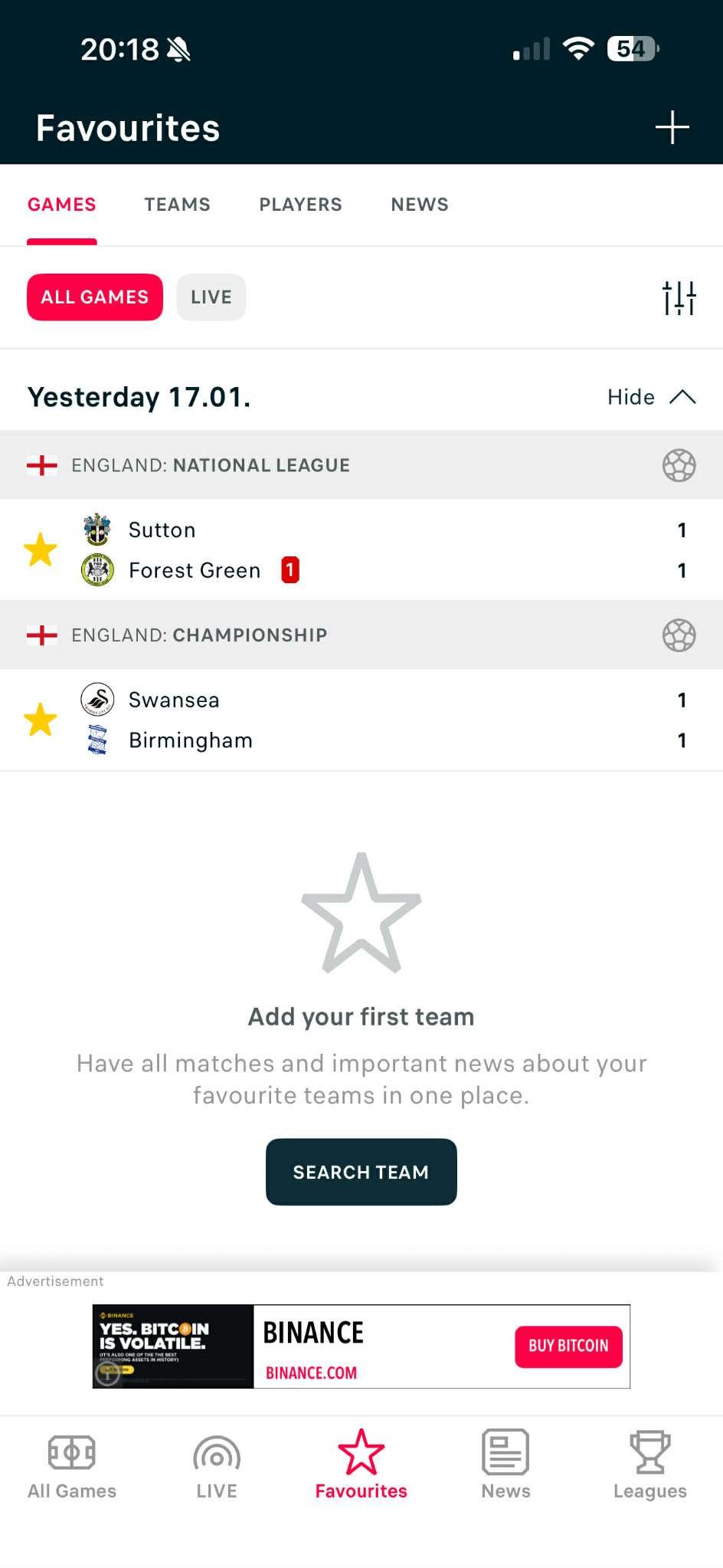Expand the Forest Green red card indicator
This screenshot has height=1568, width=723.
290,570
